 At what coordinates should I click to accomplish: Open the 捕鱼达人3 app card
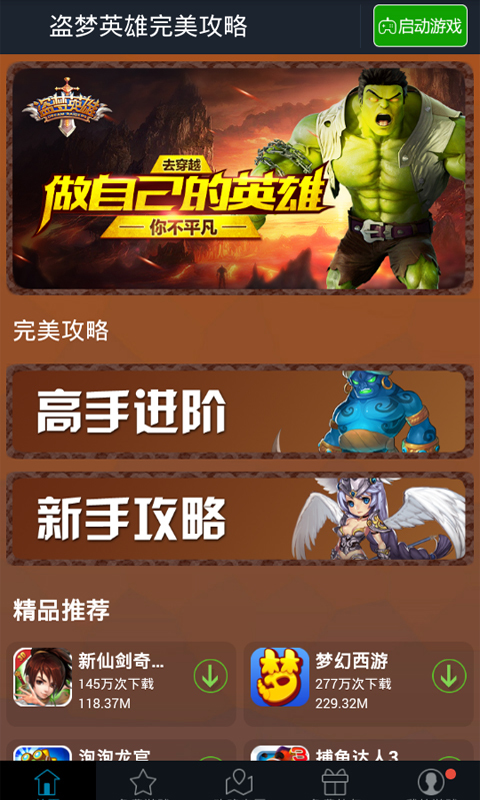pos(359,750)
